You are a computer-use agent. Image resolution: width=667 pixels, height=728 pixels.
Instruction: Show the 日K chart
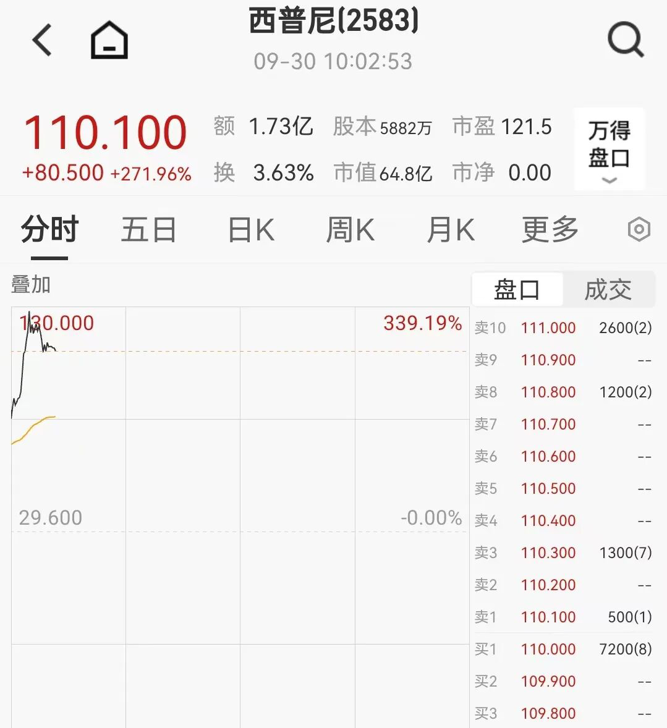[251, 230]
